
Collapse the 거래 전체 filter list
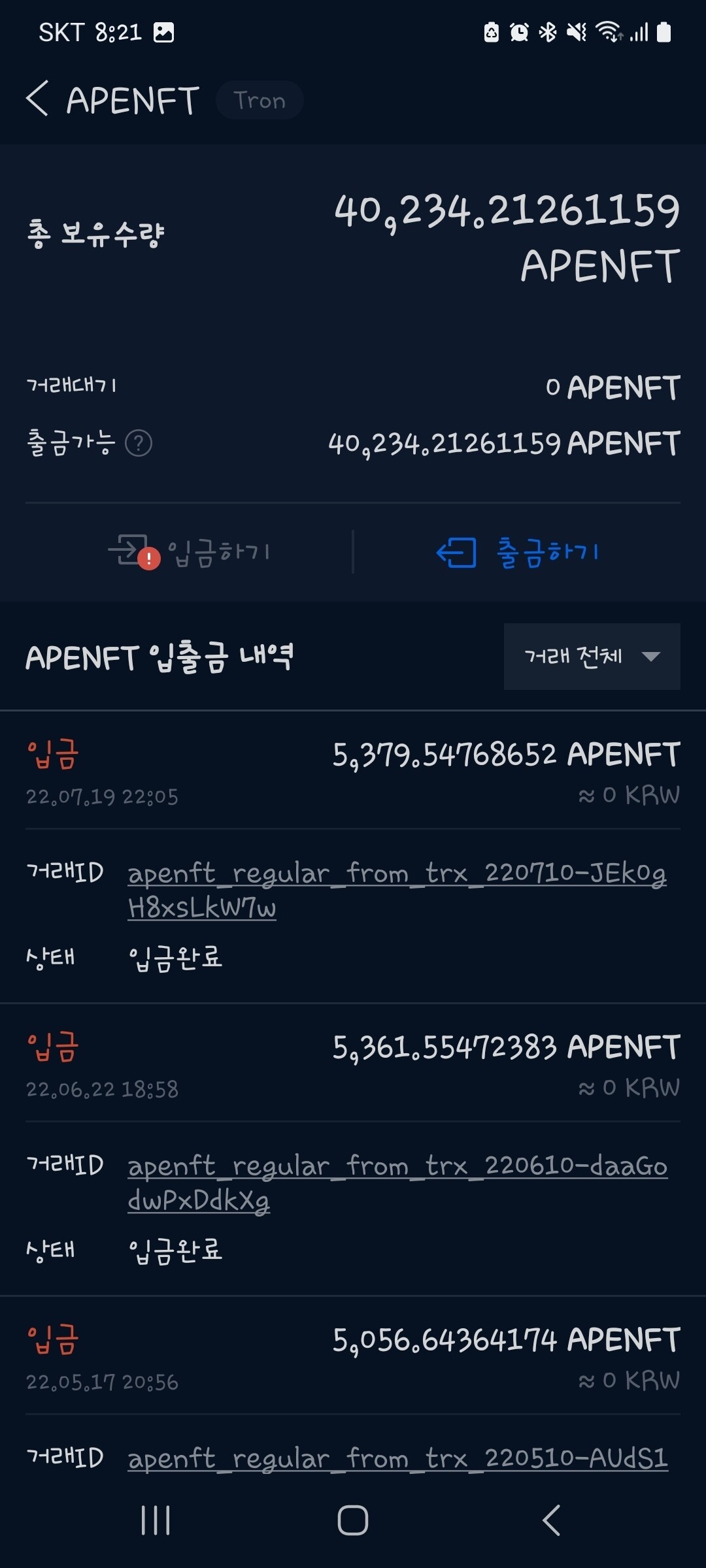[x=592, y=657]
